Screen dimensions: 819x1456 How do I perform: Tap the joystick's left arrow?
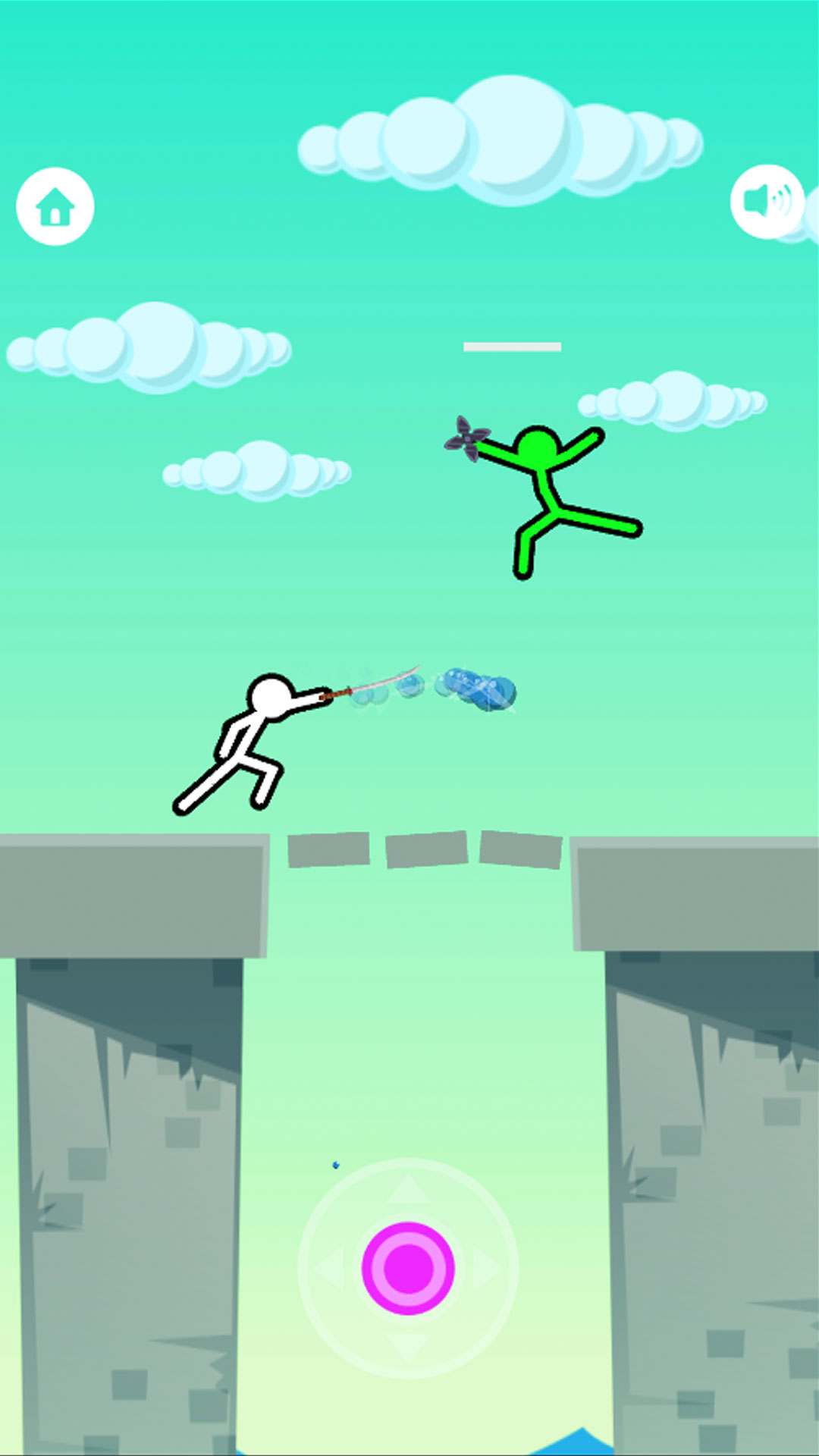coord(331,1268)
